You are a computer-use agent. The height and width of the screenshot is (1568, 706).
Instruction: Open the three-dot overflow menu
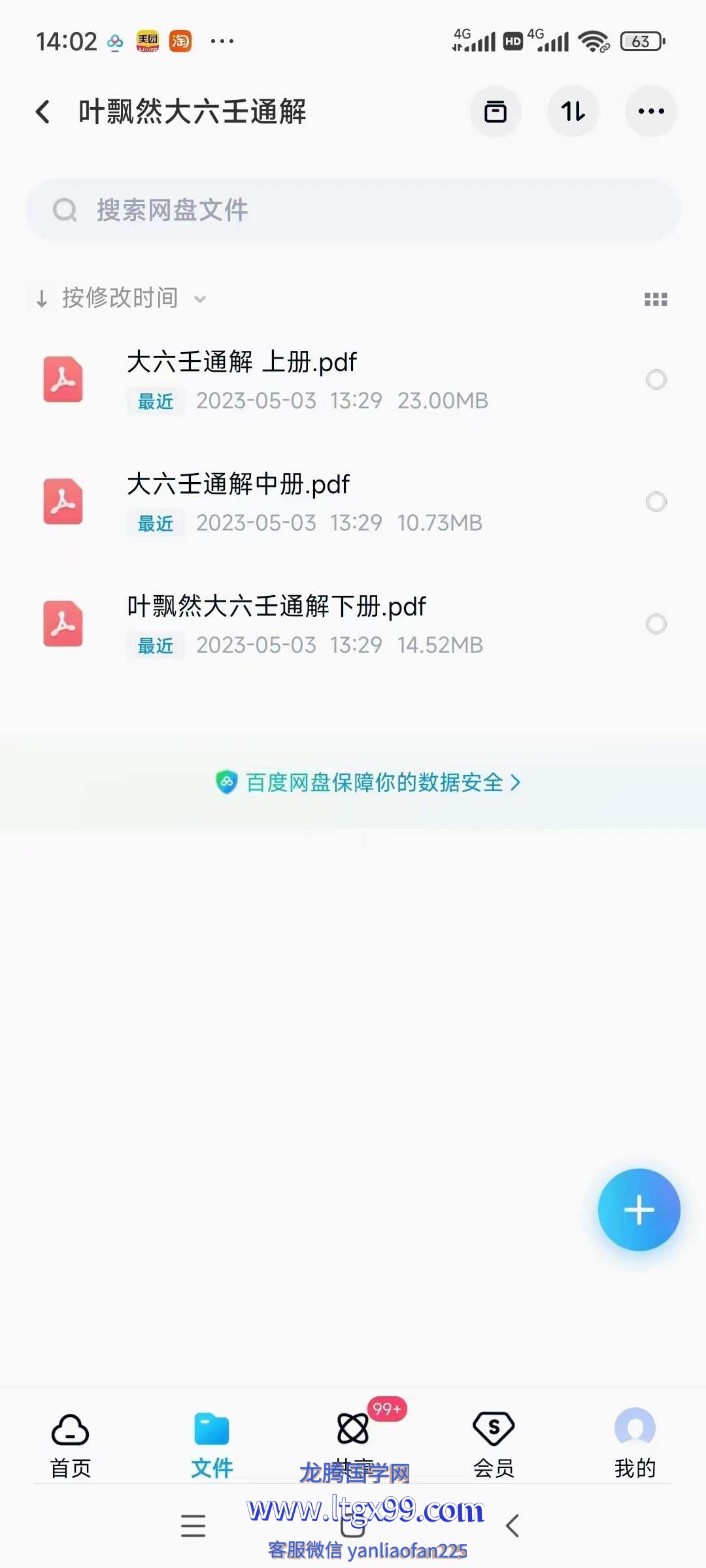650,112
